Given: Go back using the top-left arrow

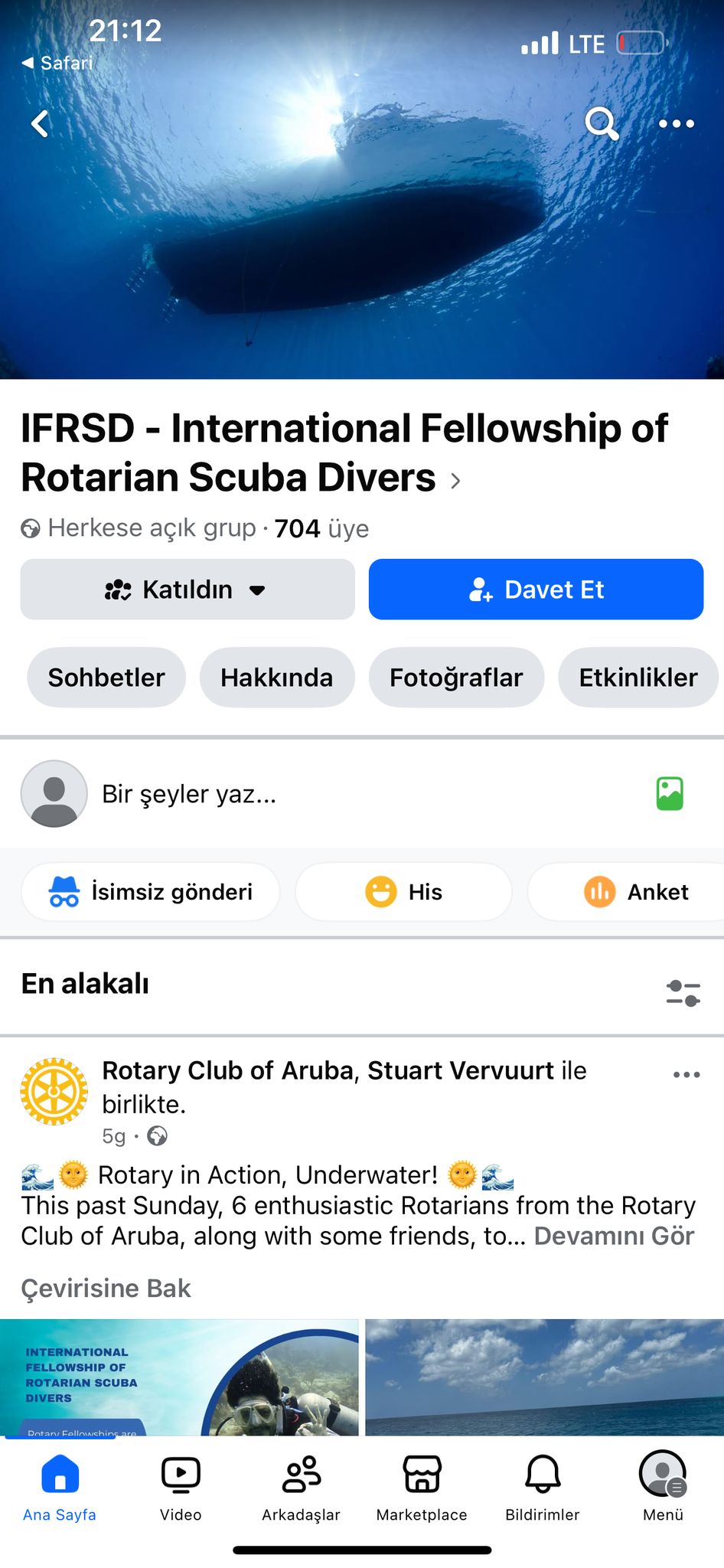Looking at the screenshot, I should click(x=41, y=123).
